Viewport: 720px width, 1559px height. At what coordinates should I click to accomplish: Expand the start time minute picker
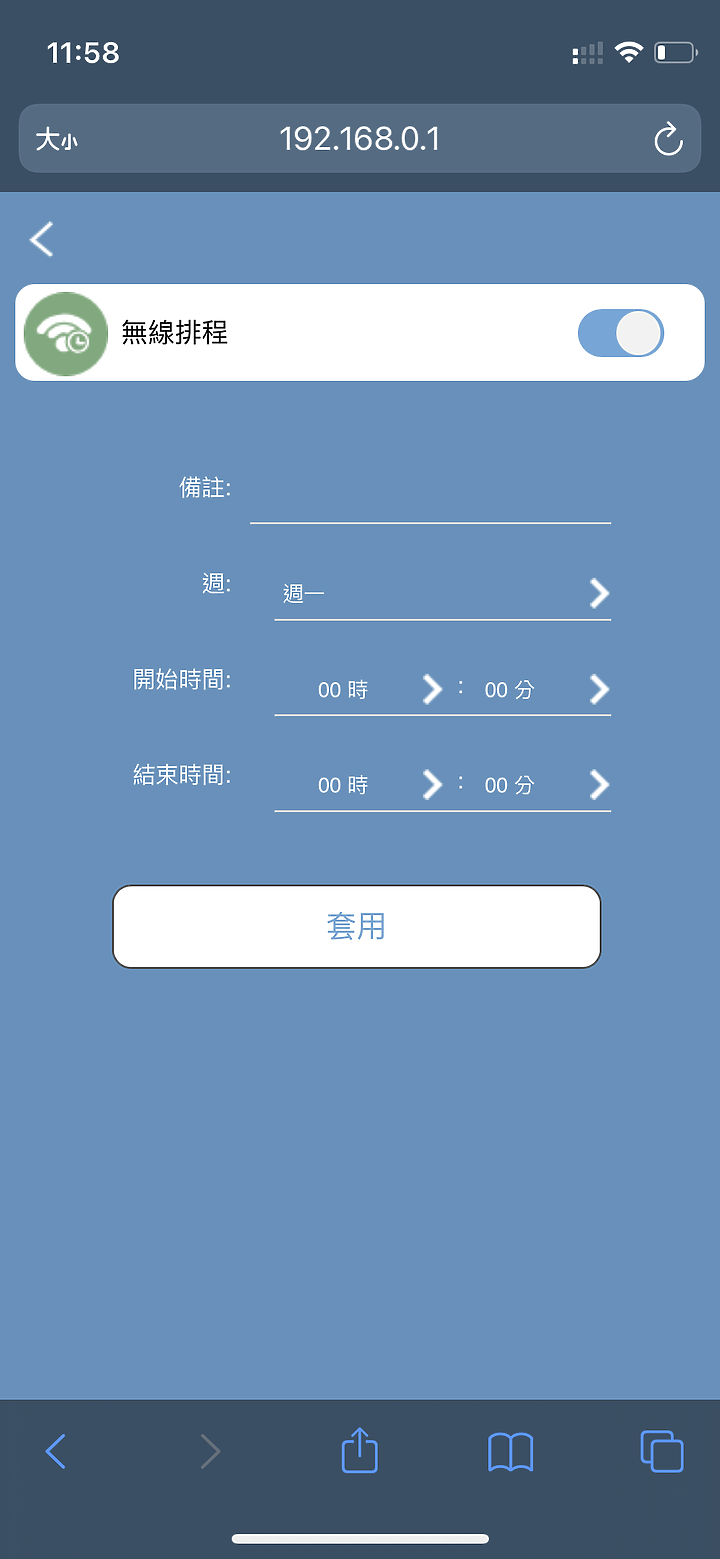(x=598, y=689)
